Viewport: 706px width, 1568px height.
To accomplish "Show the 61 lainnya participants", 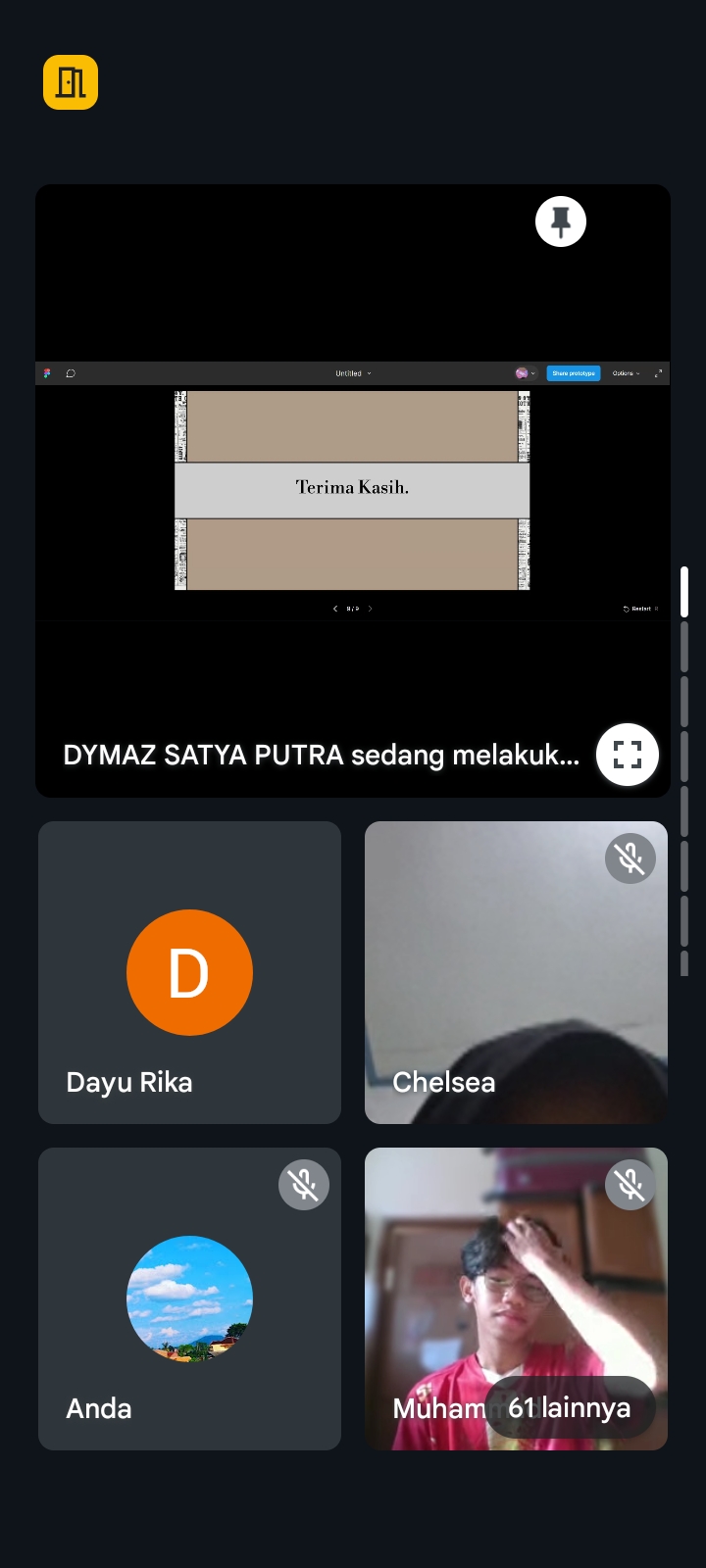I will click(570, 1407).
